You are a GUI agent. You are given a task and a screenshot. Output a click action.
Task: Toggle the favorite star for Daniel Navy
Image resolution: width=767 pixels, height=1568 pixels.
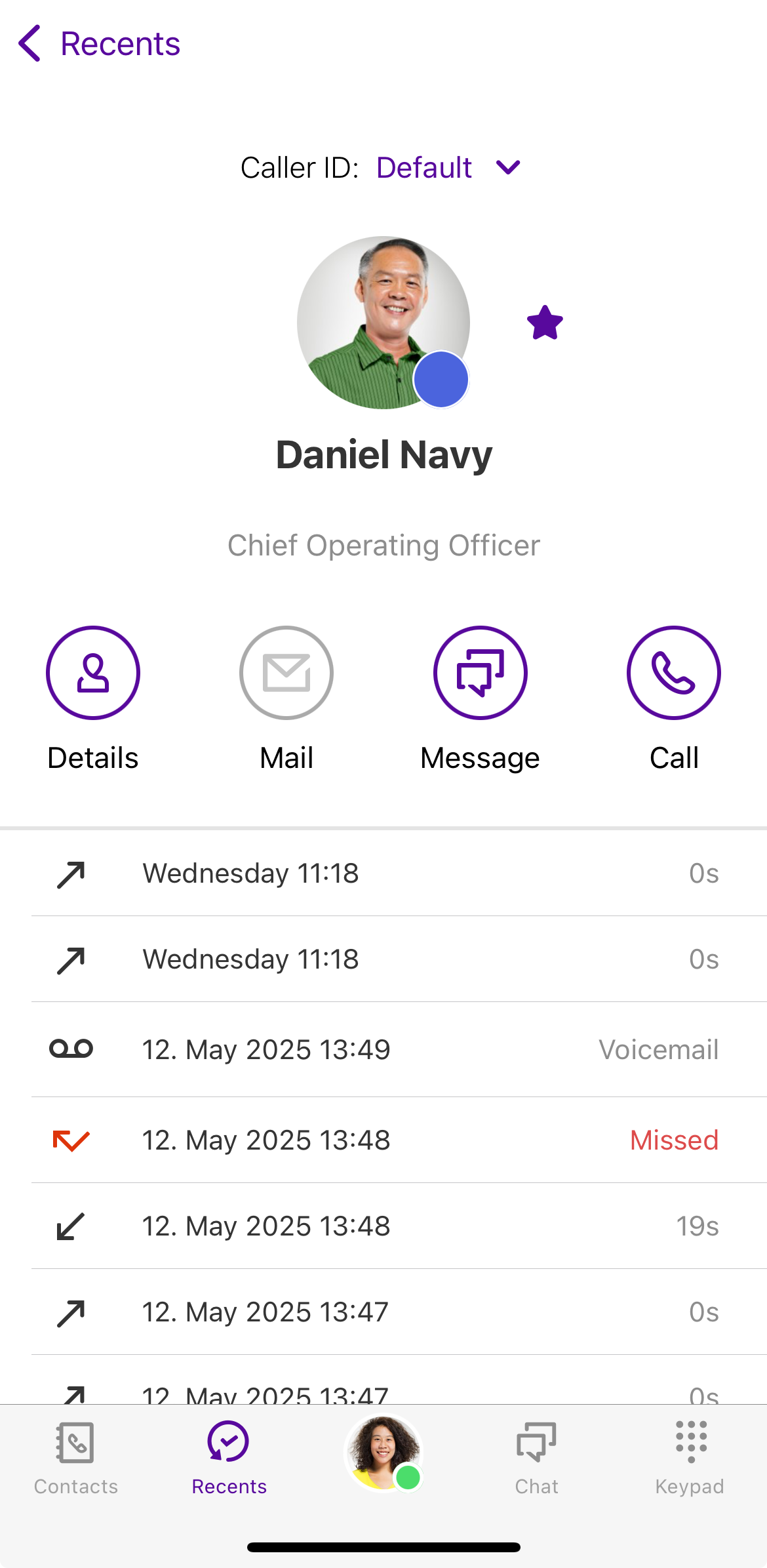[545, 323]
